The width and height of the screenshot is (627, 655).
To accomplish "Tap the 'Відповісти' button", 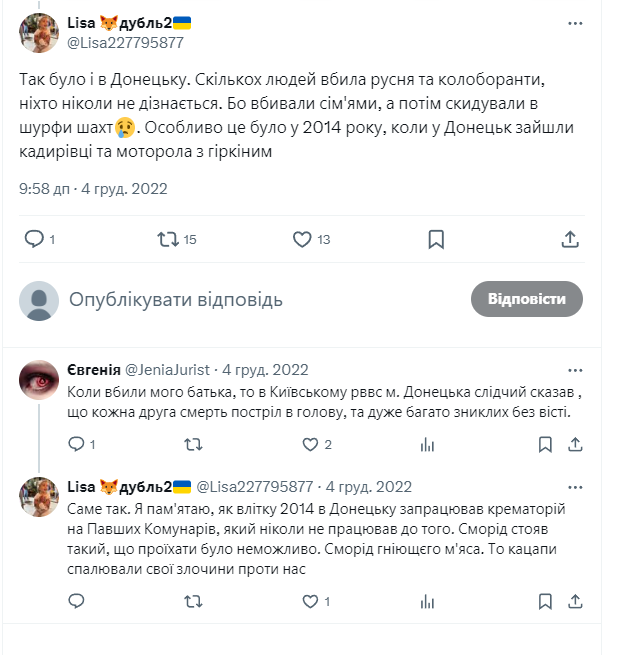I will tap(526, 299).
